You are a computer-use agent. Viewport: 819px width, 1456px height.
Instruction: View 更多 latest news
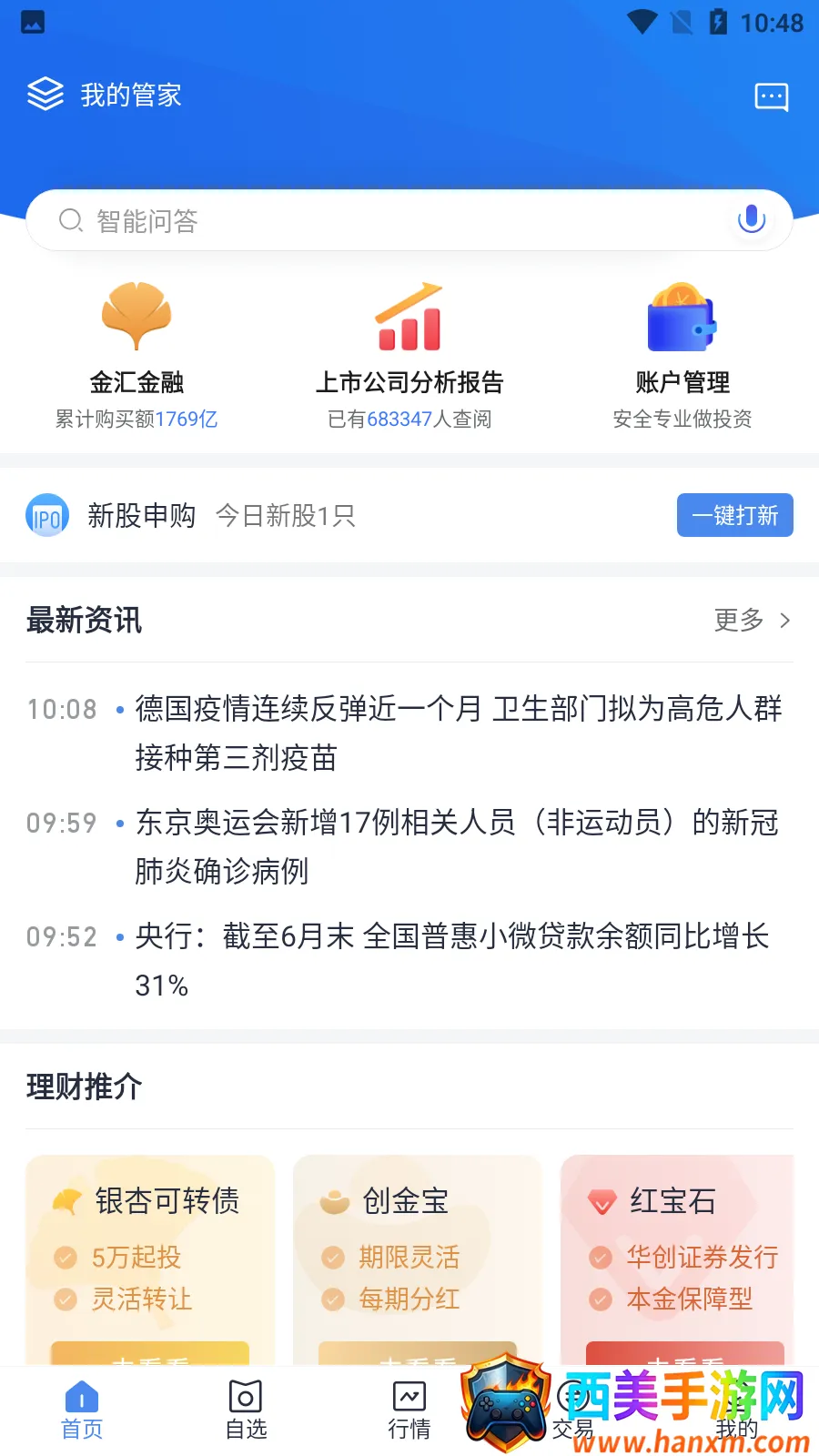click(752, 621)
